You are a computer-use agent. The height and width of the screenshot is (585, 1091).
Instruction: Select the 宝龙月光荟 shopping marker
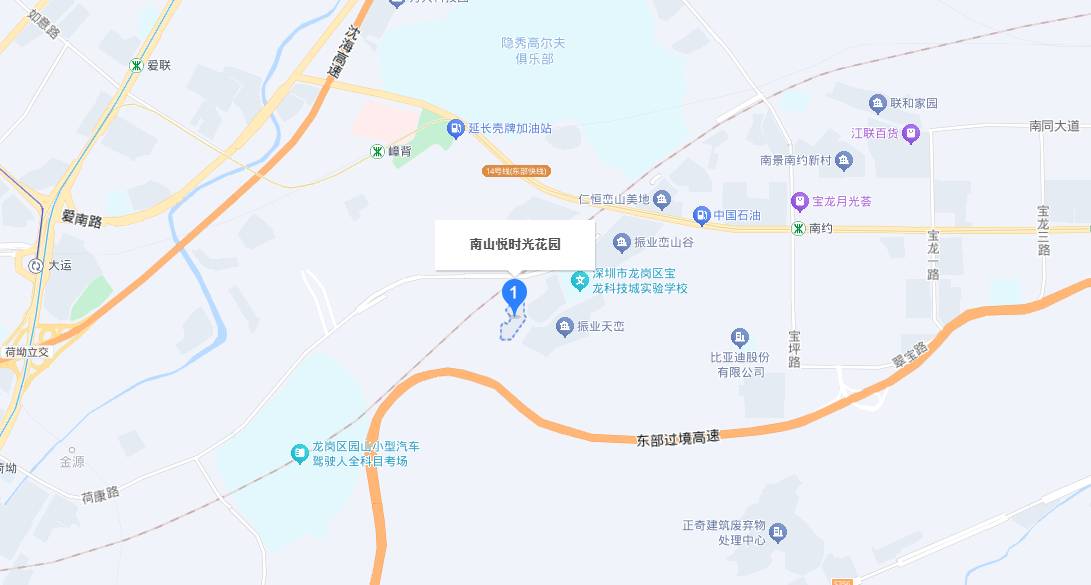(x=799, y=201)
